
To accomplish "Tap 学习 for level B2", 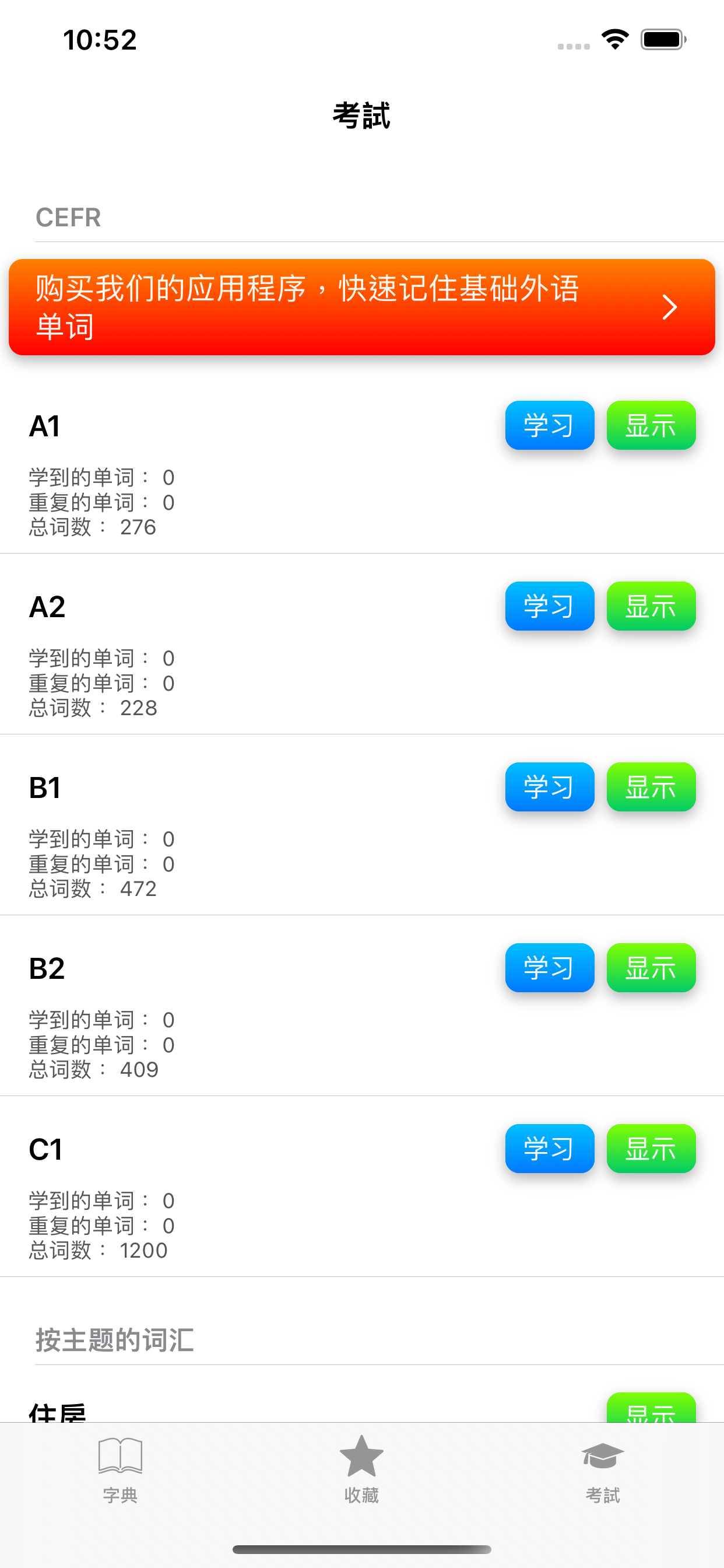I will (549, 967).
